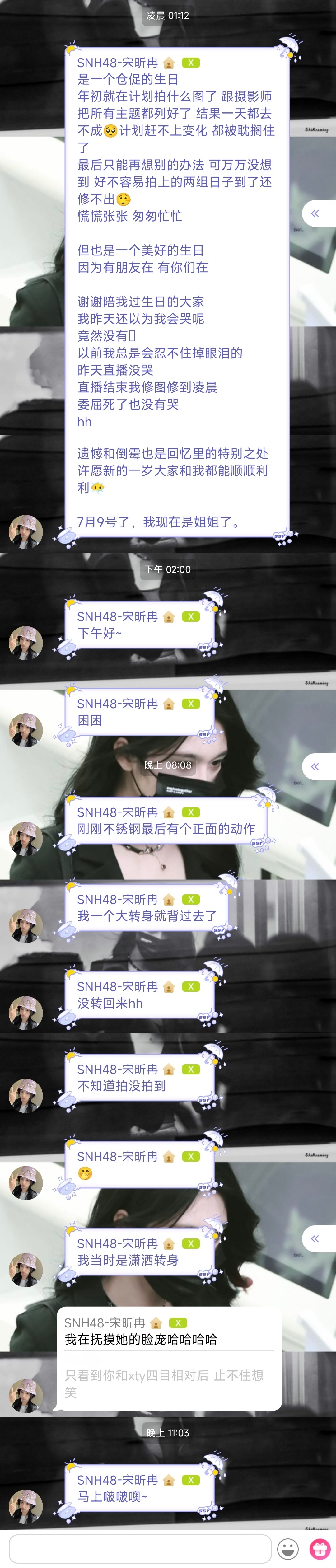Tap avatar beside 困困 message
Image resolution: width=336 pixels, height=1568 pixels.
pyautogui.click(x=26, y=730)
